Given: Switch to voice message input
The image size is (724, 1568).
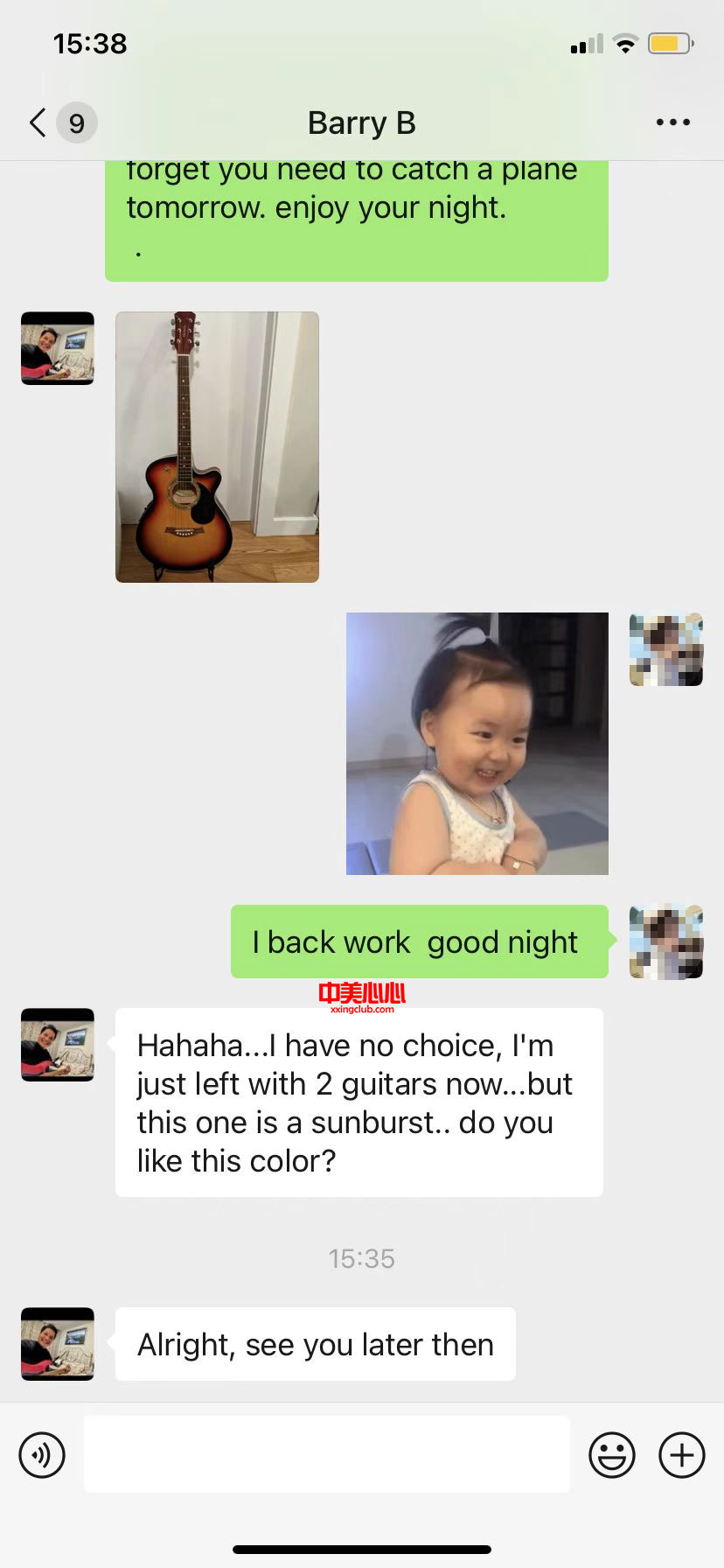Looking at the screenshot, I should (x=42, y=1455).
